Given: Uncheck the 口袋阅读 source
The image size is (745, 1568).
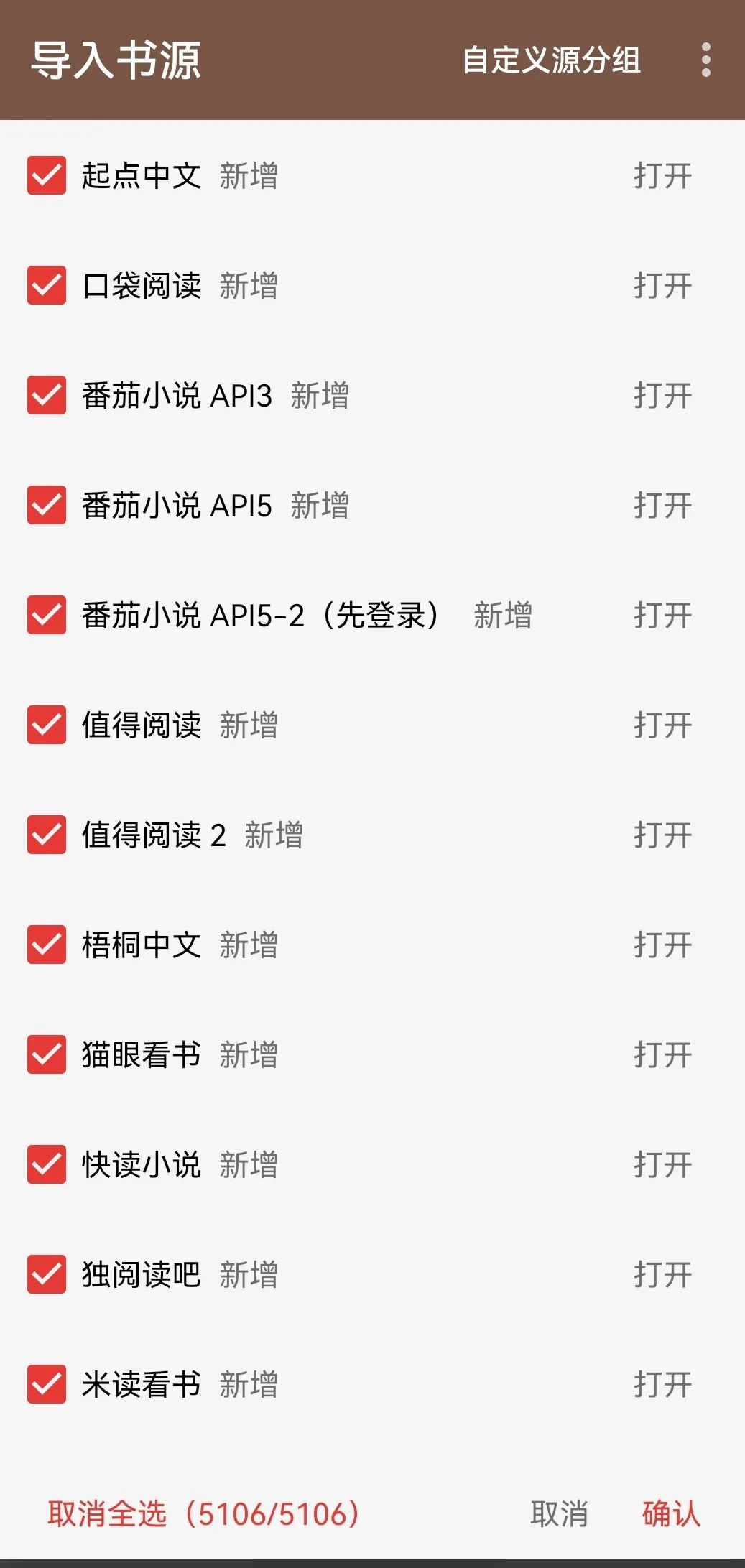Looking at the screenshot, I should click(x=47, y=285).
